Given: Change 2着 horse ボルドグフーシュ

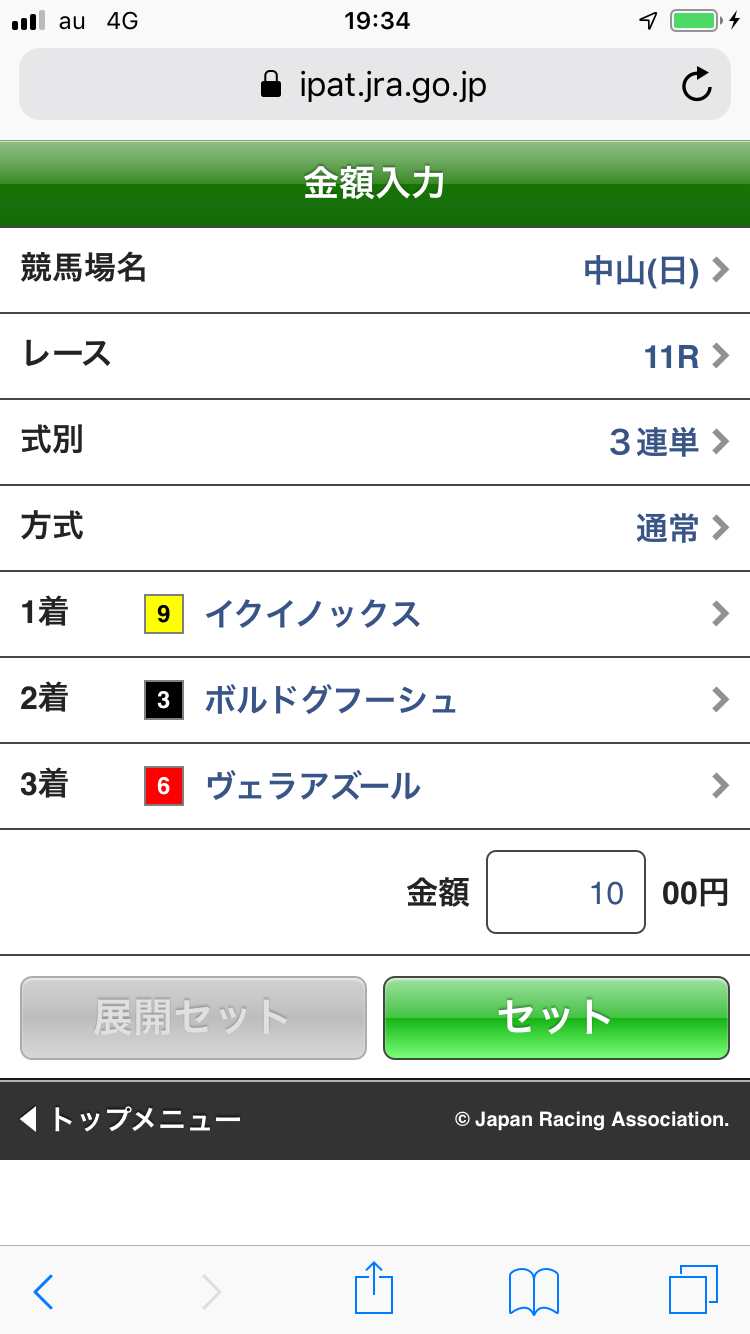Looking at the screenshot, I should [x=375, y=700].
